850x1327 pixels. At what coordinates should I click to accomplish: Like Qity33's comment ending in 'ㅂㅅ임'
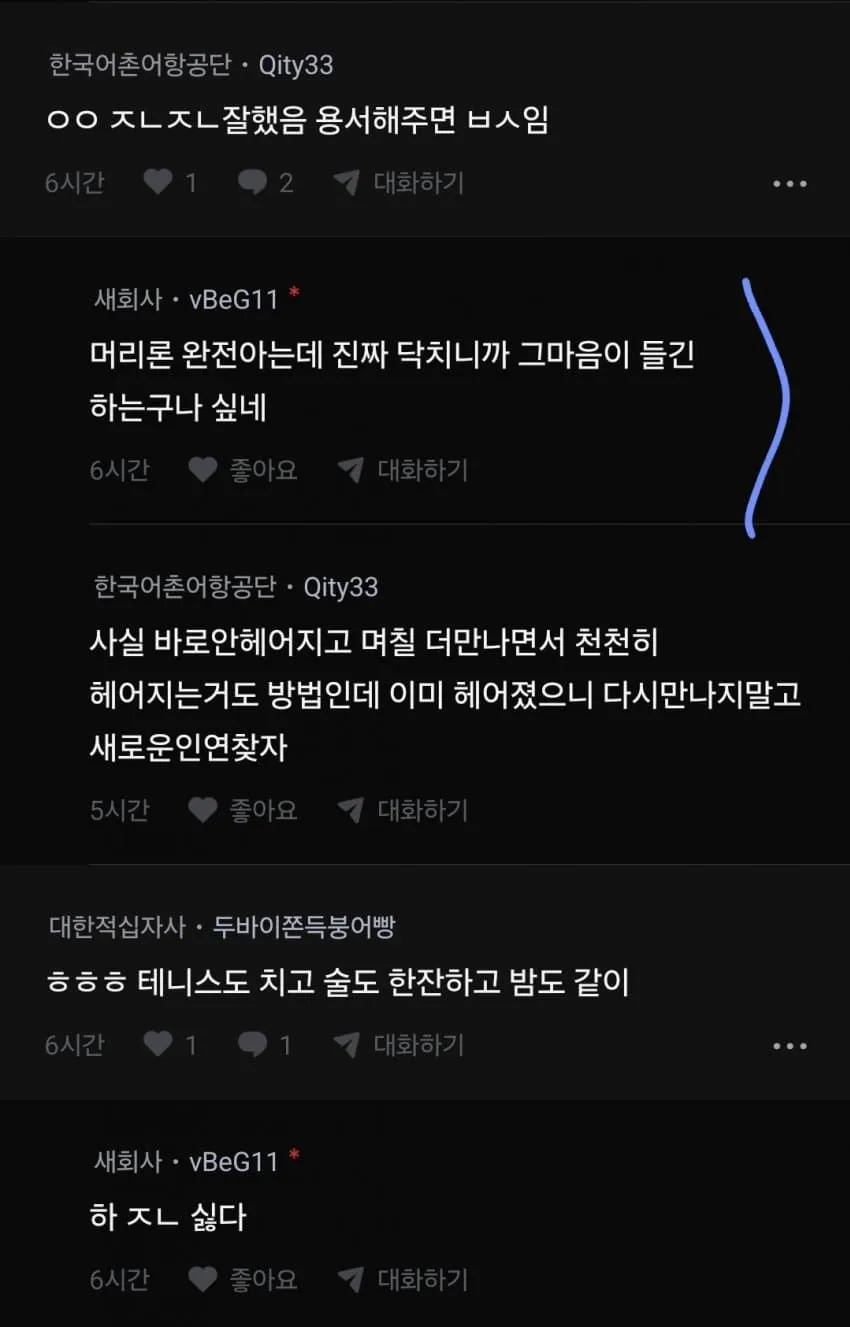[x=158, y=183]
